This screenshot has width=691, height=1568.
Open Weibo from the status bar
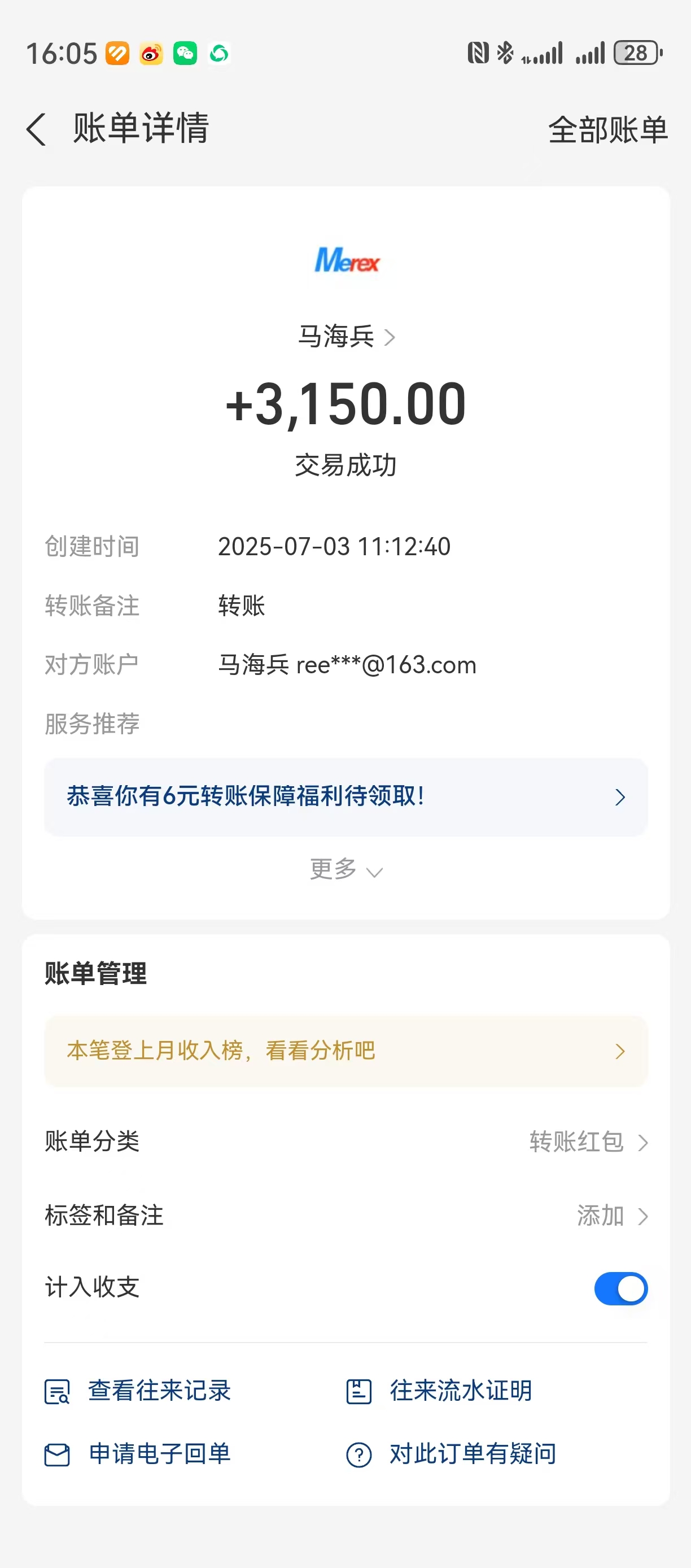151,54
